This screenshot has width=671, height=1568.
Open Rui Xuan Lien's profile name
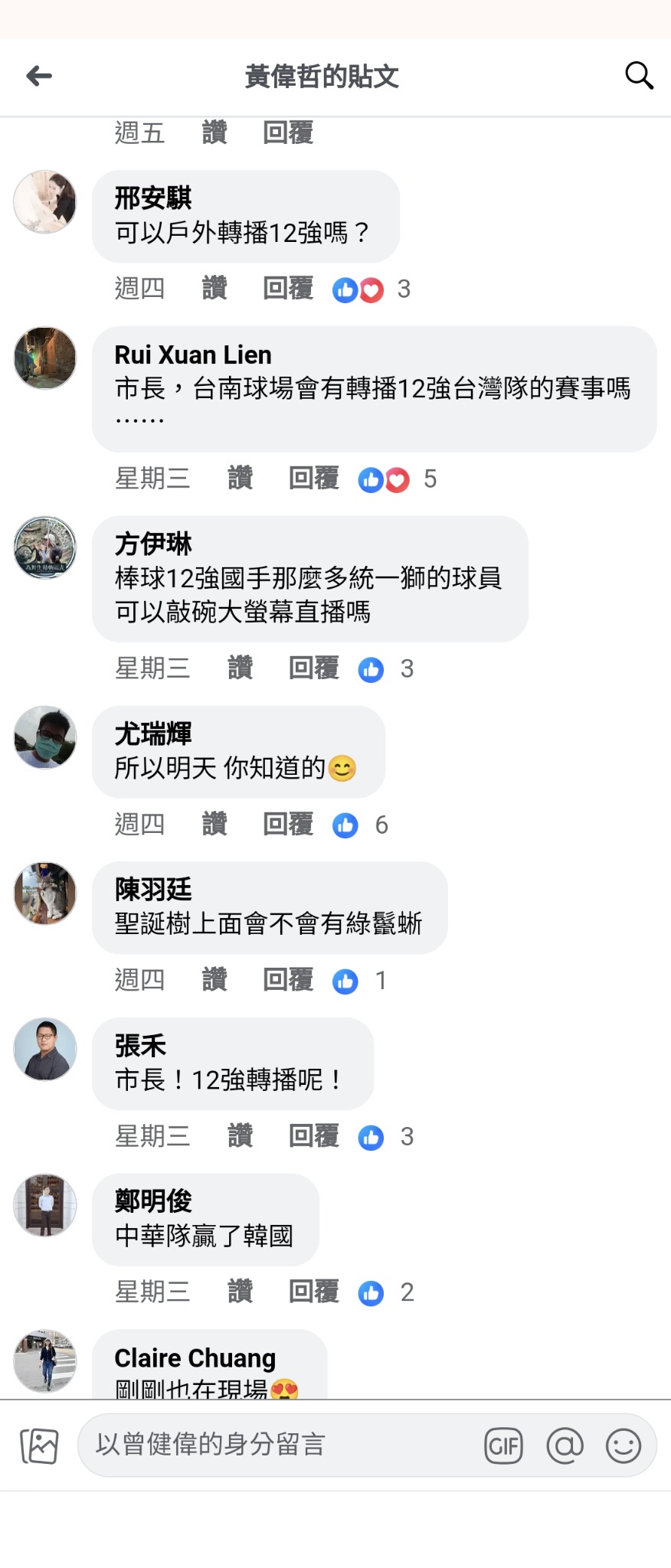(x=193, y=355)
